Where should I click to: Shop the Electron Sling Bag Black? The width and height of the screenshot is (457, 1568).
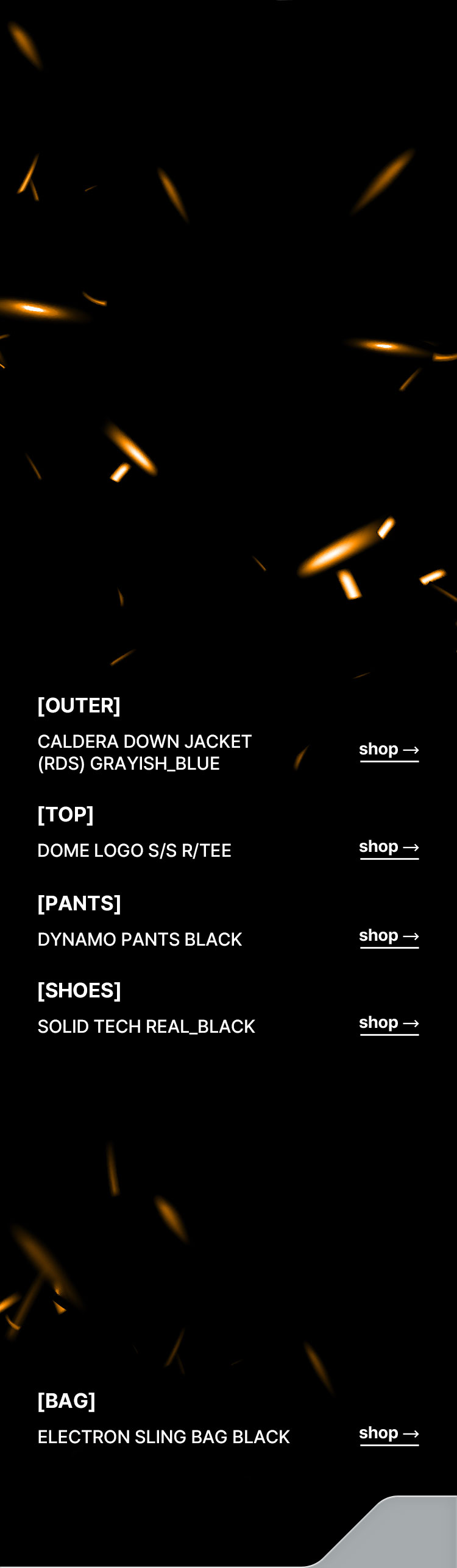click(x=389, y=1433)
